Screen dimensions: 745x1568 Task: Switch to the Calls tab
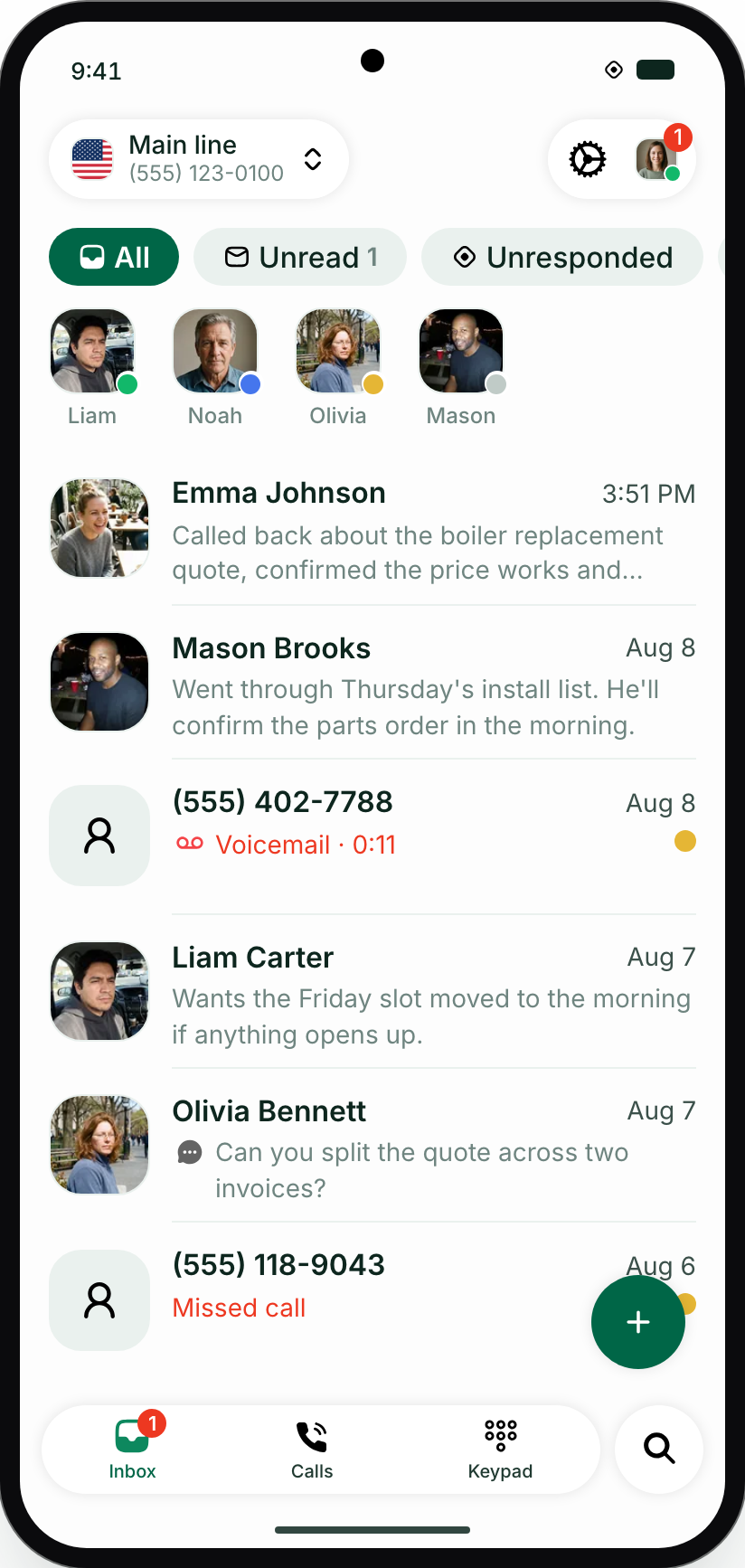click(x=312, y=1450)
